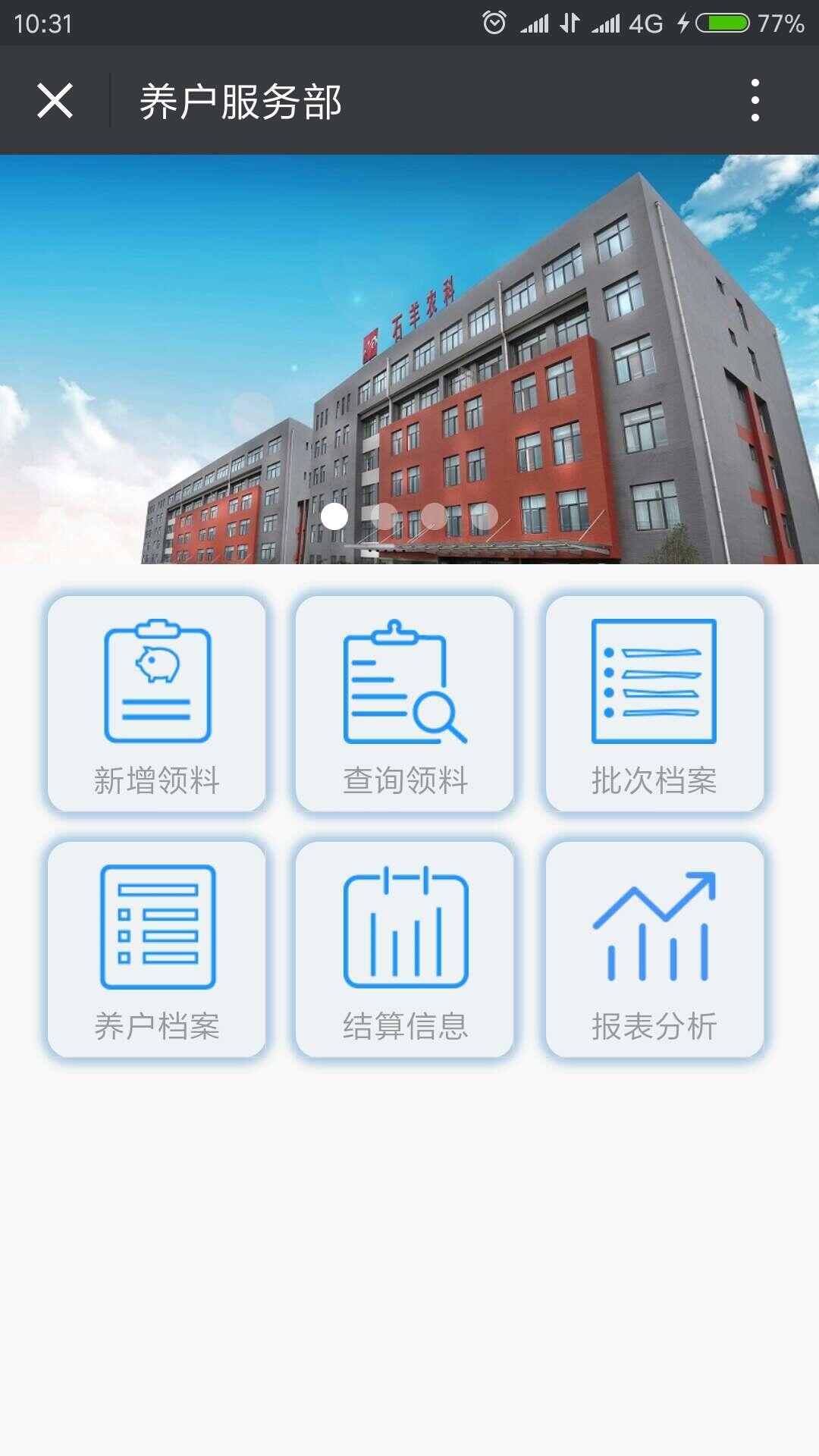This screenshot has width=819, height=1456.
Task: Open 新增领料 to add feed requisition
Action: 157,704
